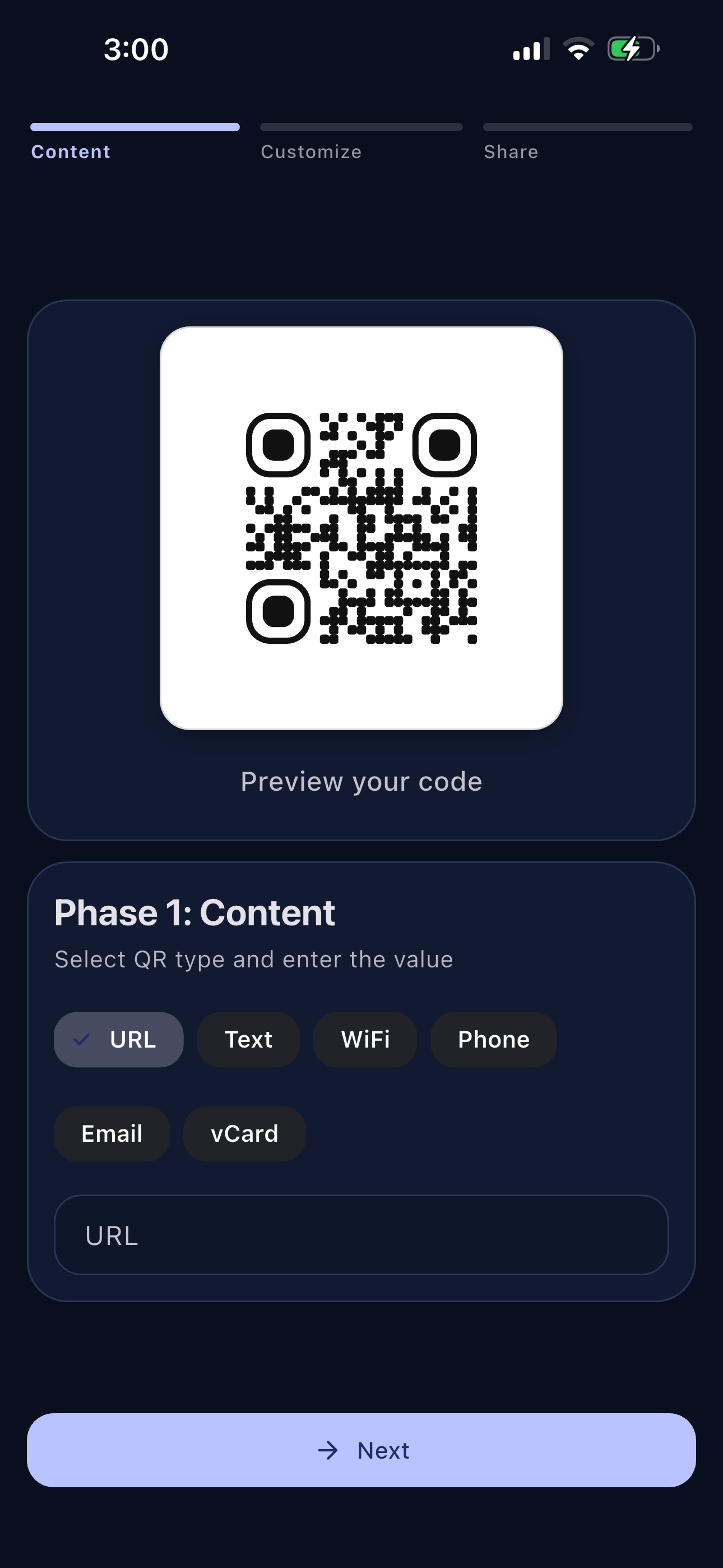Image resolution: width=723 pixels, height=1568 pixels.
Task: Tap the arrow icon inside the Next button
Action: [x=329, y=1451]
